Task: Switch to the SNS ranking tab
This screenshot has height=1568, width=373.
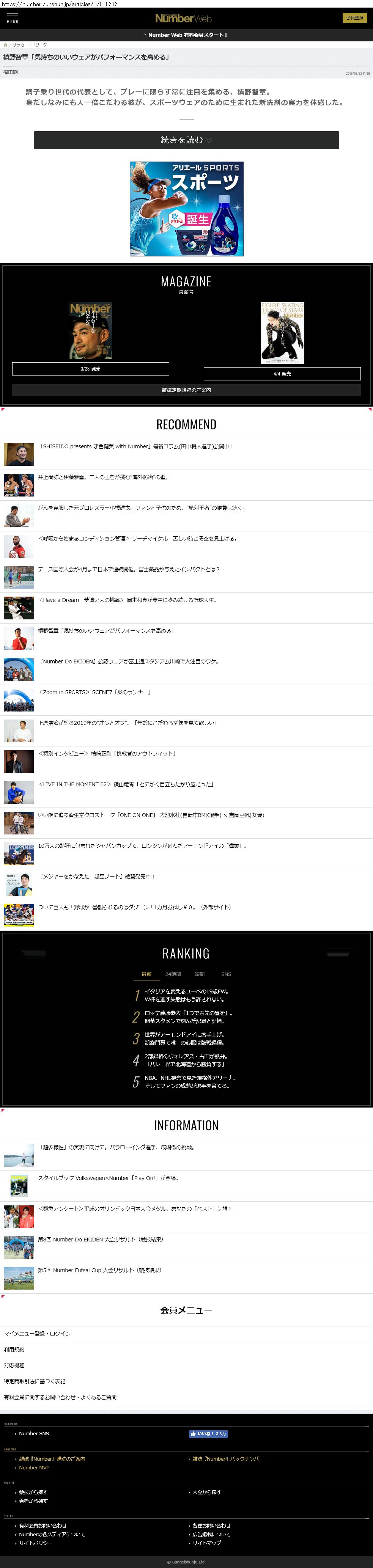Action: [226, 974]
